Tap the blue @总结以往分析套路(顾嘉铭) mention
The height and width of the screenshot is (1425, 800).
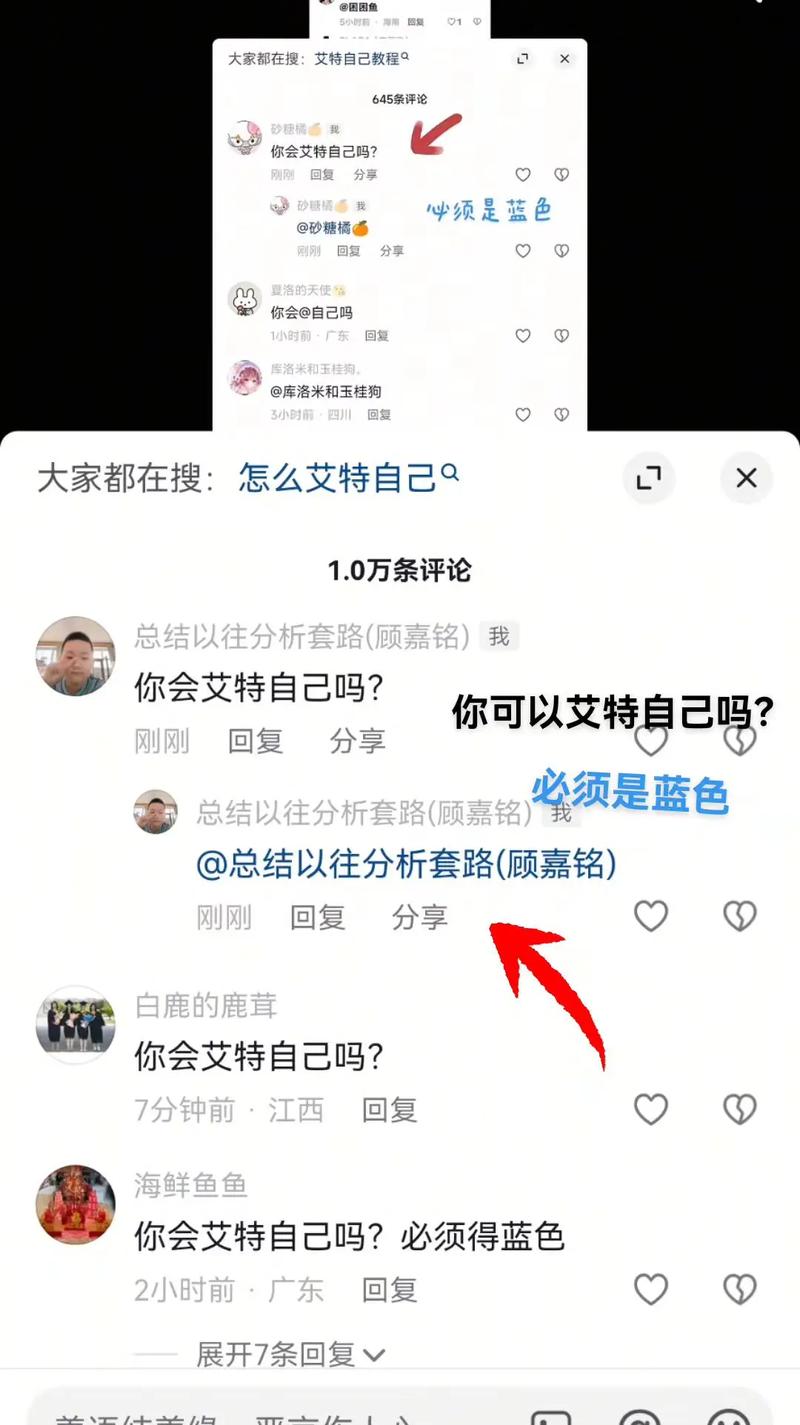click(406, 864)
